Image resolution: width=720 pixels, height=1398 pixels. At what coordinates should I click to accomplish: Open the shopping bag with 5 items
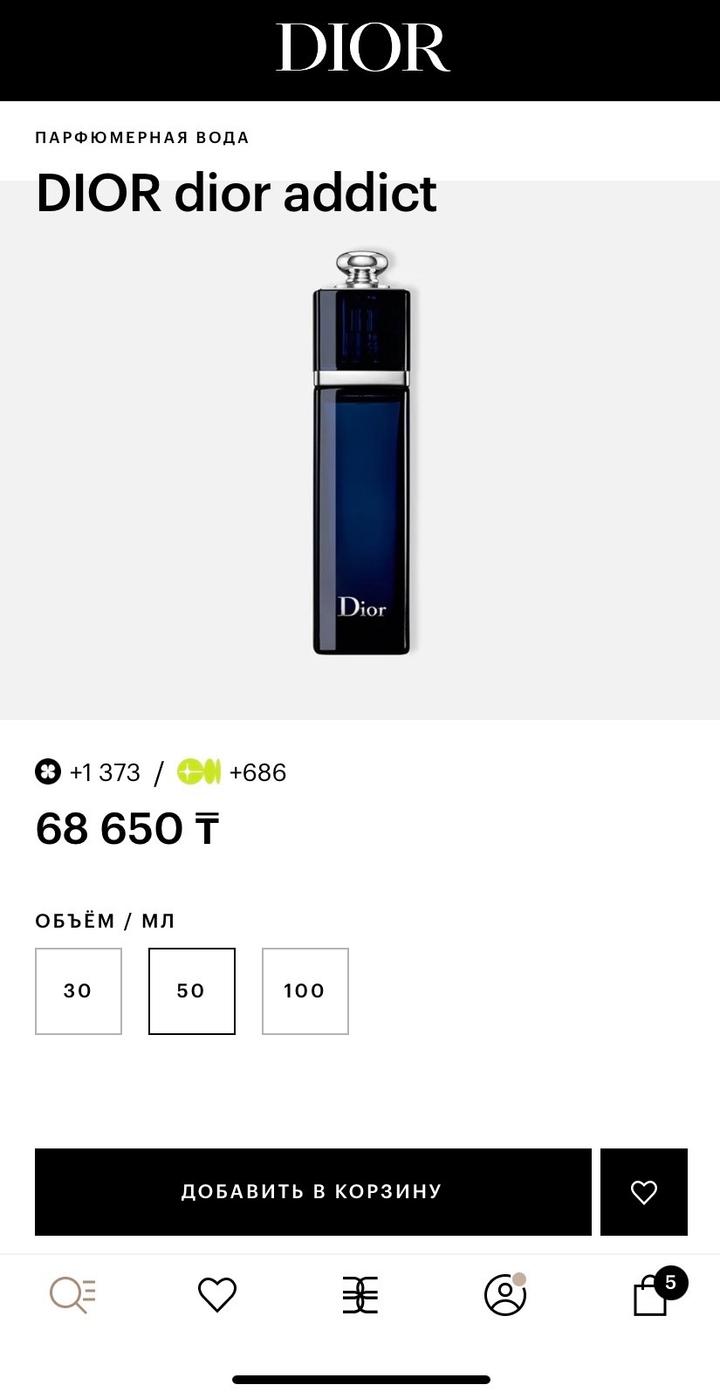tap(652, 1295)
